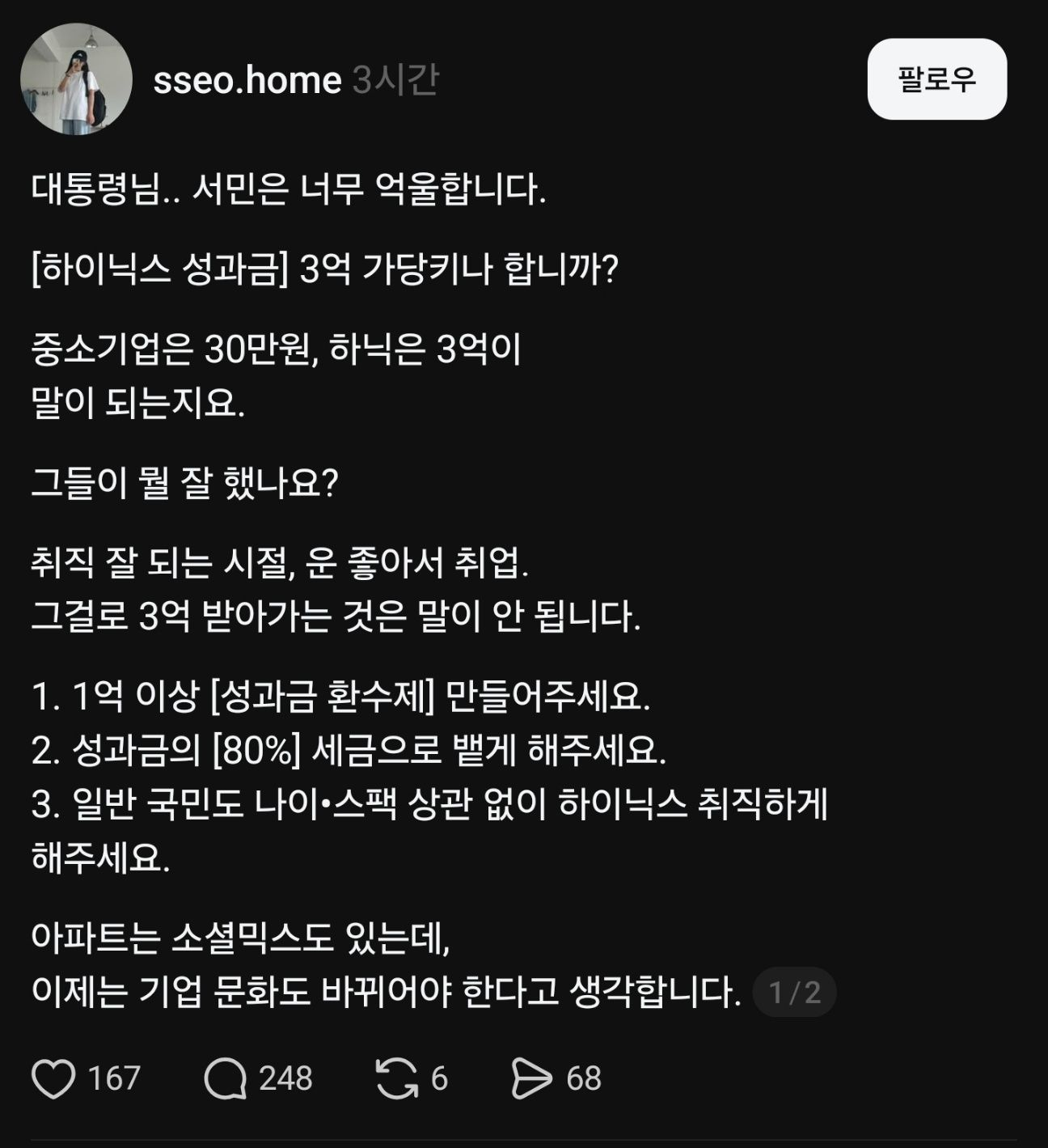The width and height of the screenshot is (1048, 1148).
Task: Open sseo.home's profile picture
Action: coord(76,78)
